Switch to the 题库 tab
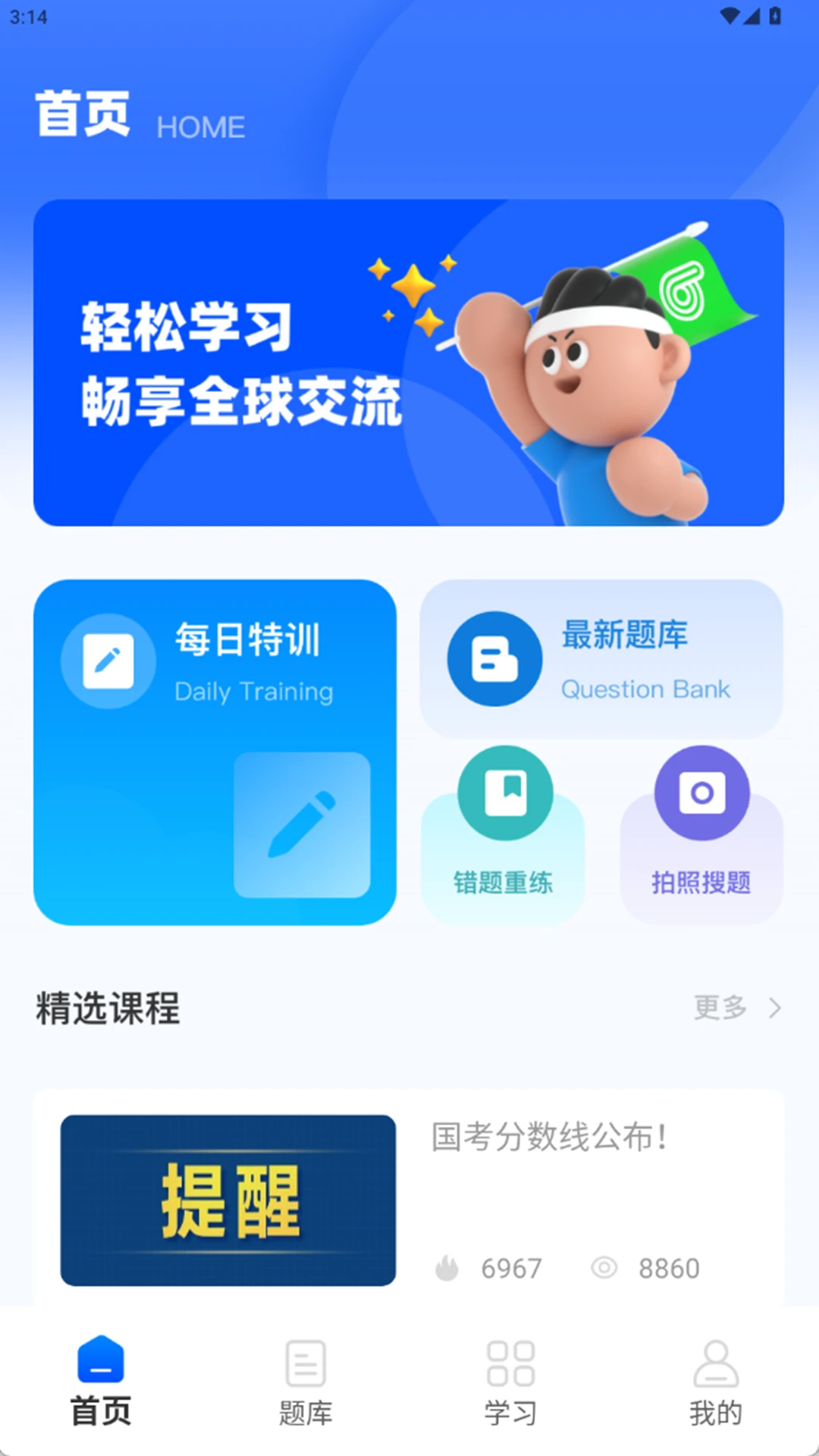Viewport: 819px width, 1456px height. click(306, 1382)
